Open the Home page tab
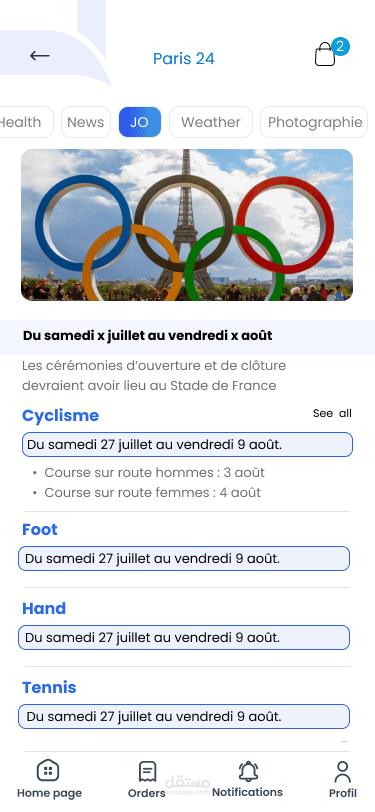The image size is (375, 812). (x=49, y=779)
